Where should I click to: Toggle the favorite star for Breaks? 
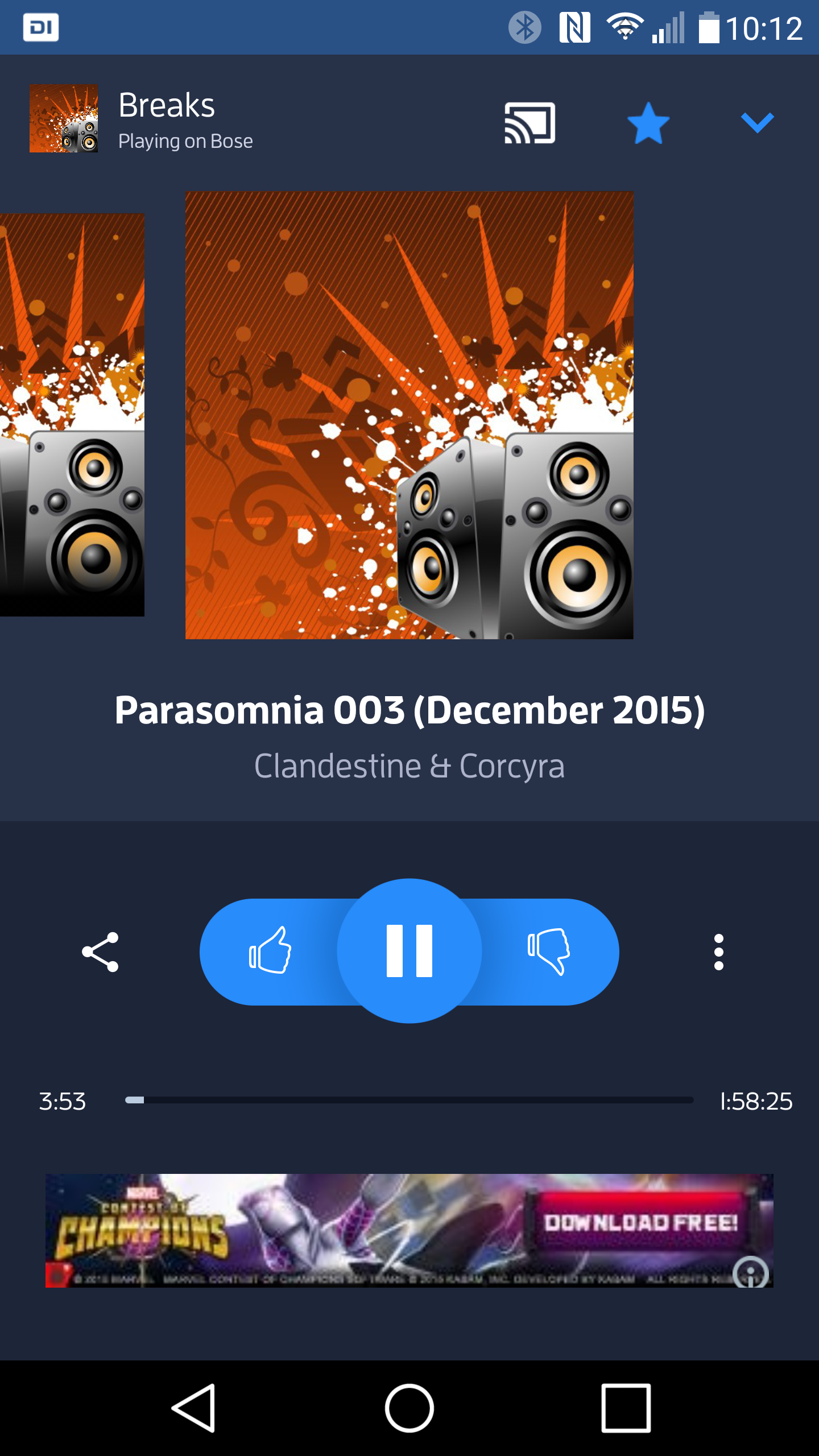click(648, 123)
